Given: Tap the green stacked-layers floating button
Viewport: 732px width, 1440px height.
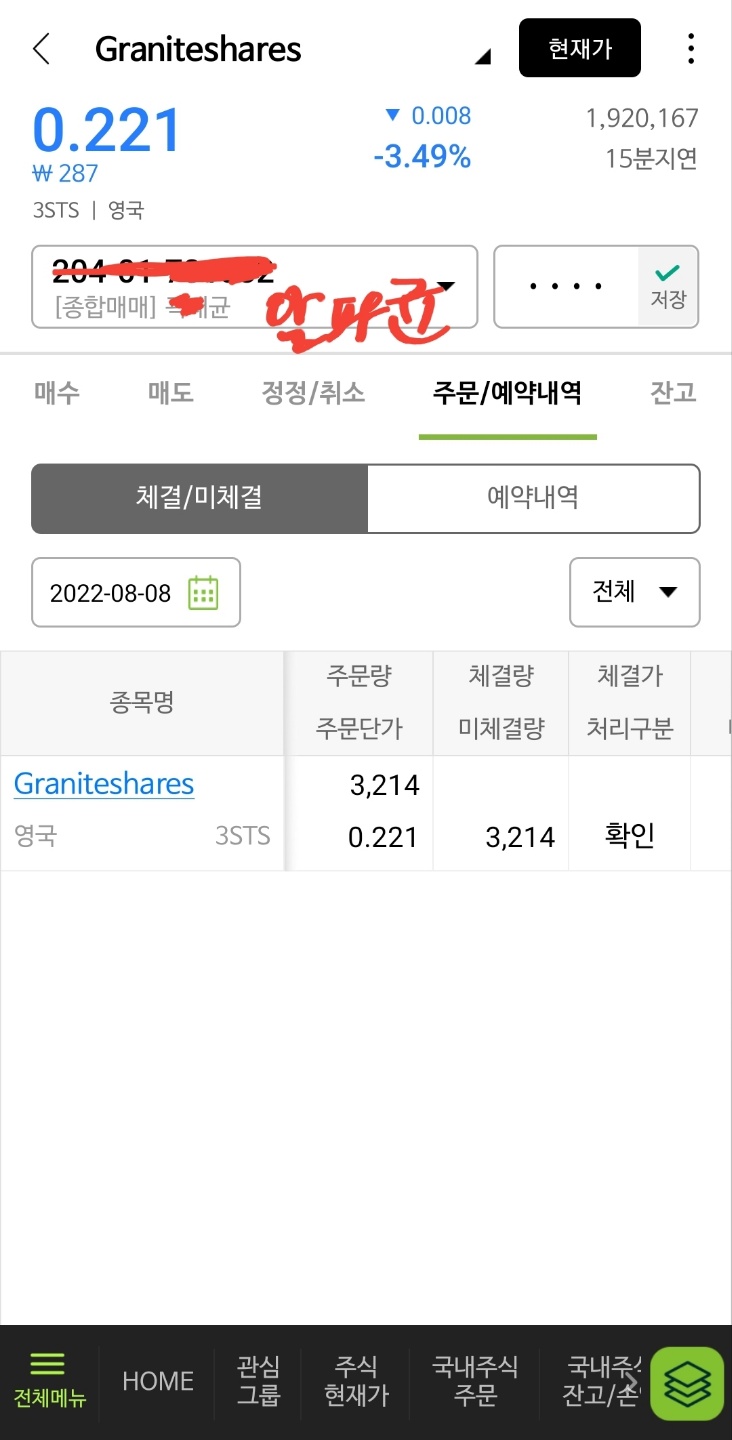Looking at the screenshot, I should point(685,1384).
